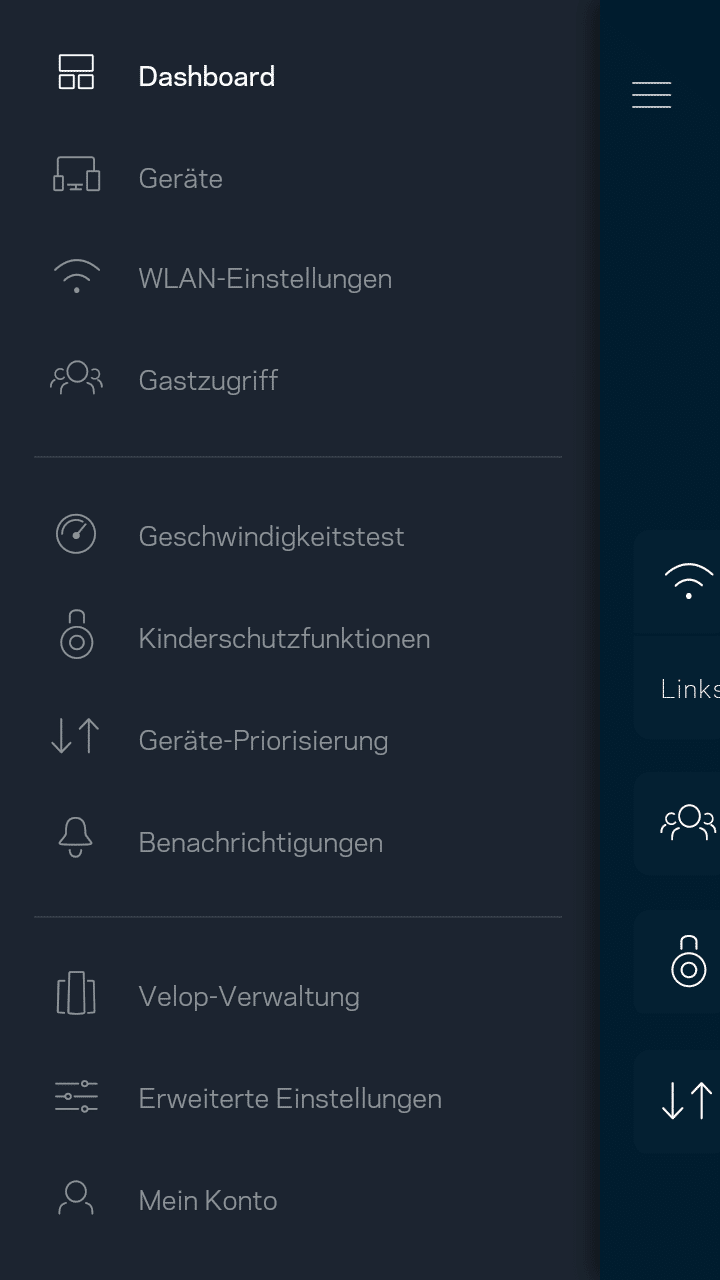
Task: Open WLAN-Einstellungen
Action: click(x=264, y=279)
